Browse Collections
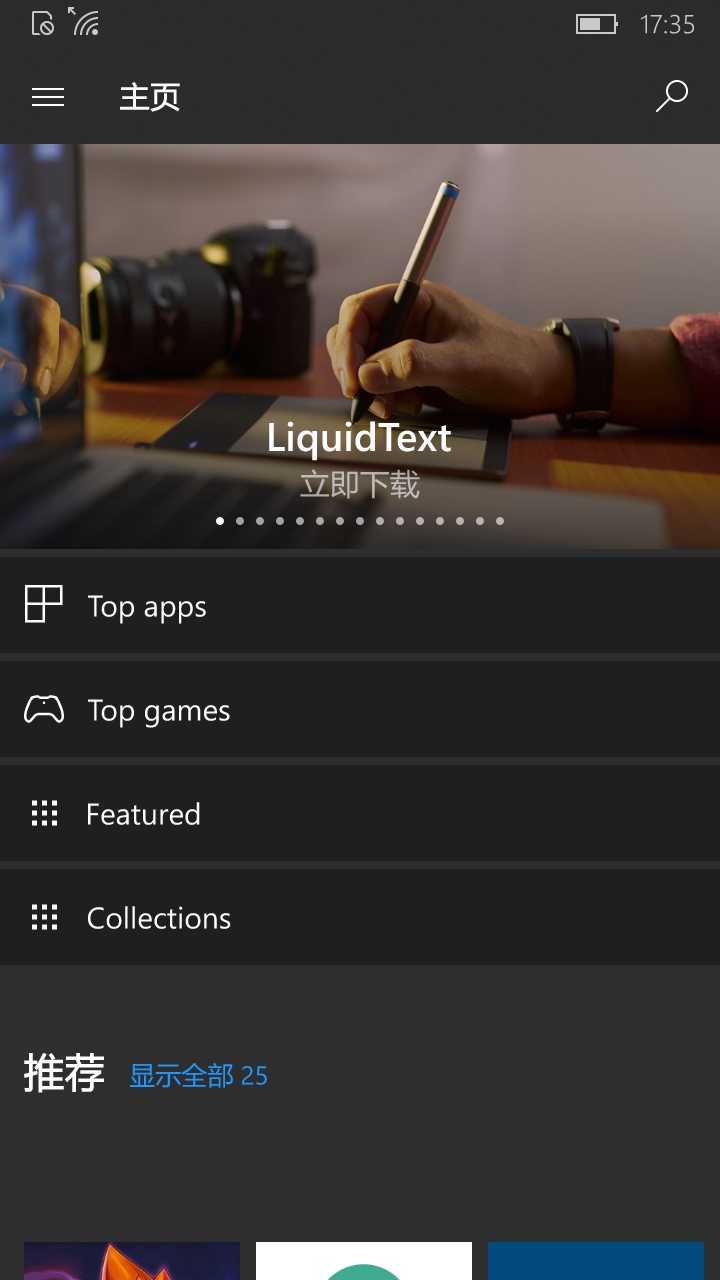Viewport: 720px width, 1280px height. pos(360,917)
